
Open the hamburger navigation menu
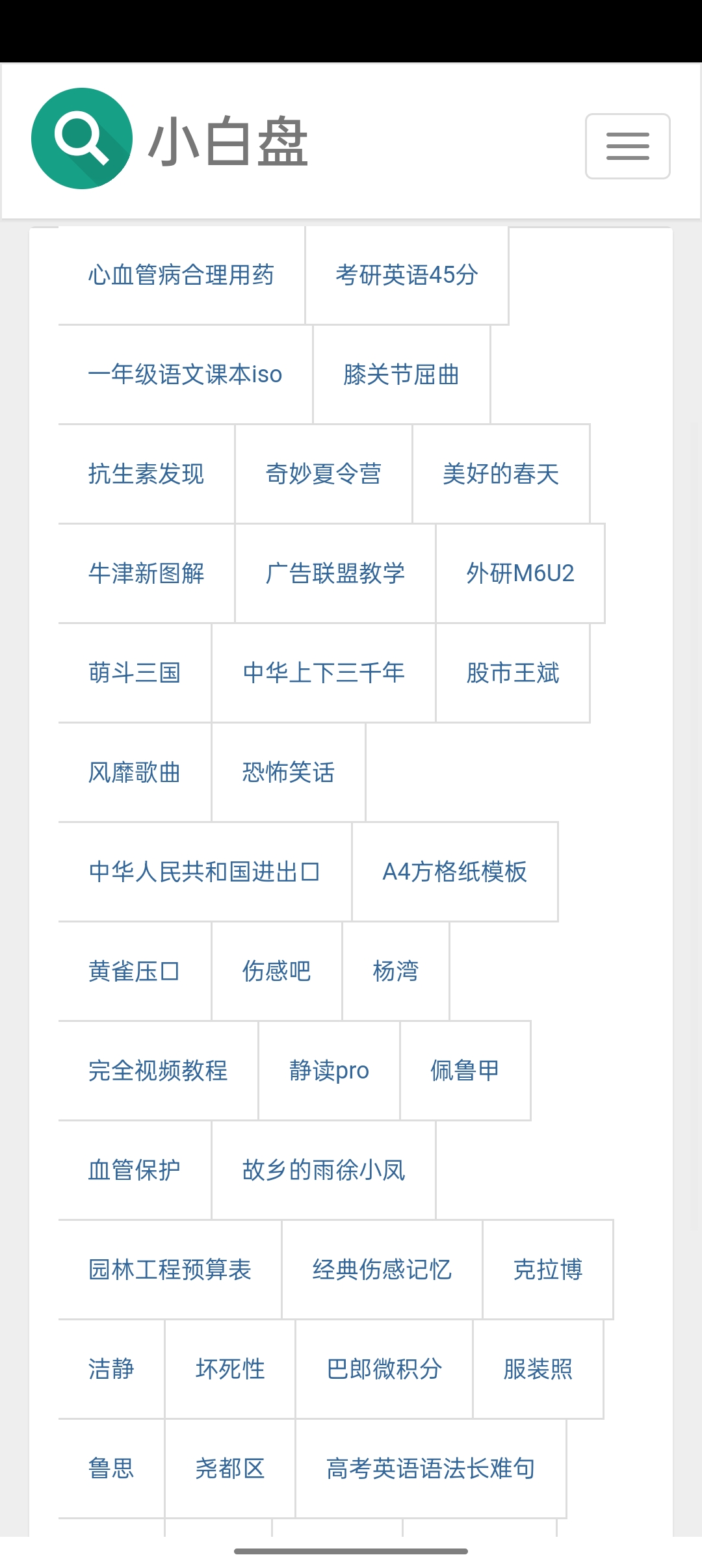click(x=627, y=146)
